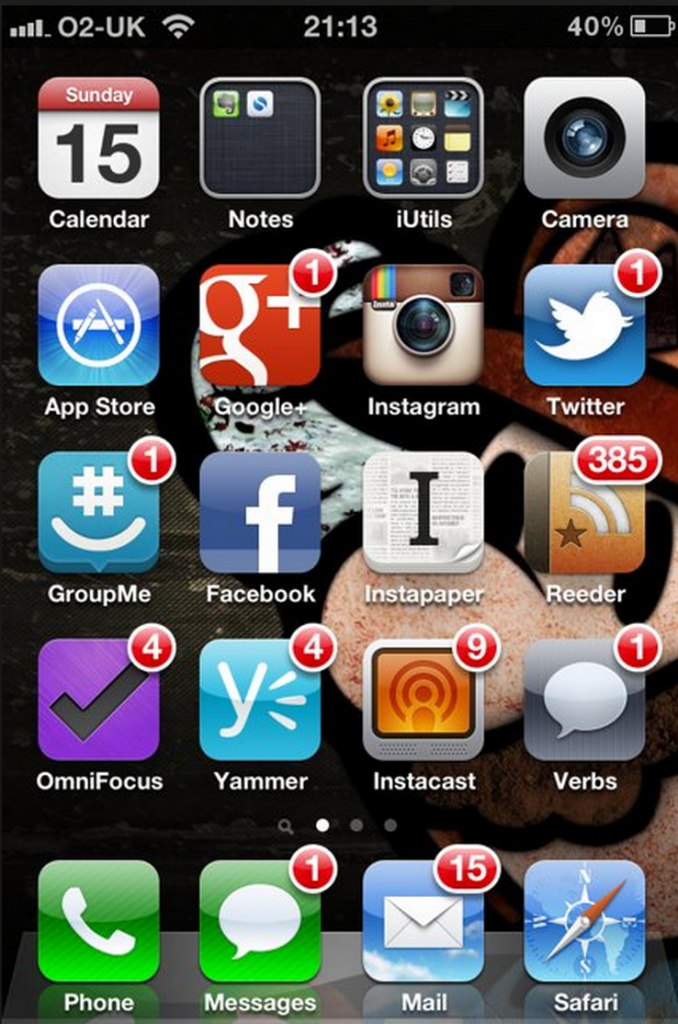678x1024 pixels.
Task: Open Reeder with 385 unread
Action: click(x=584, y=512)
